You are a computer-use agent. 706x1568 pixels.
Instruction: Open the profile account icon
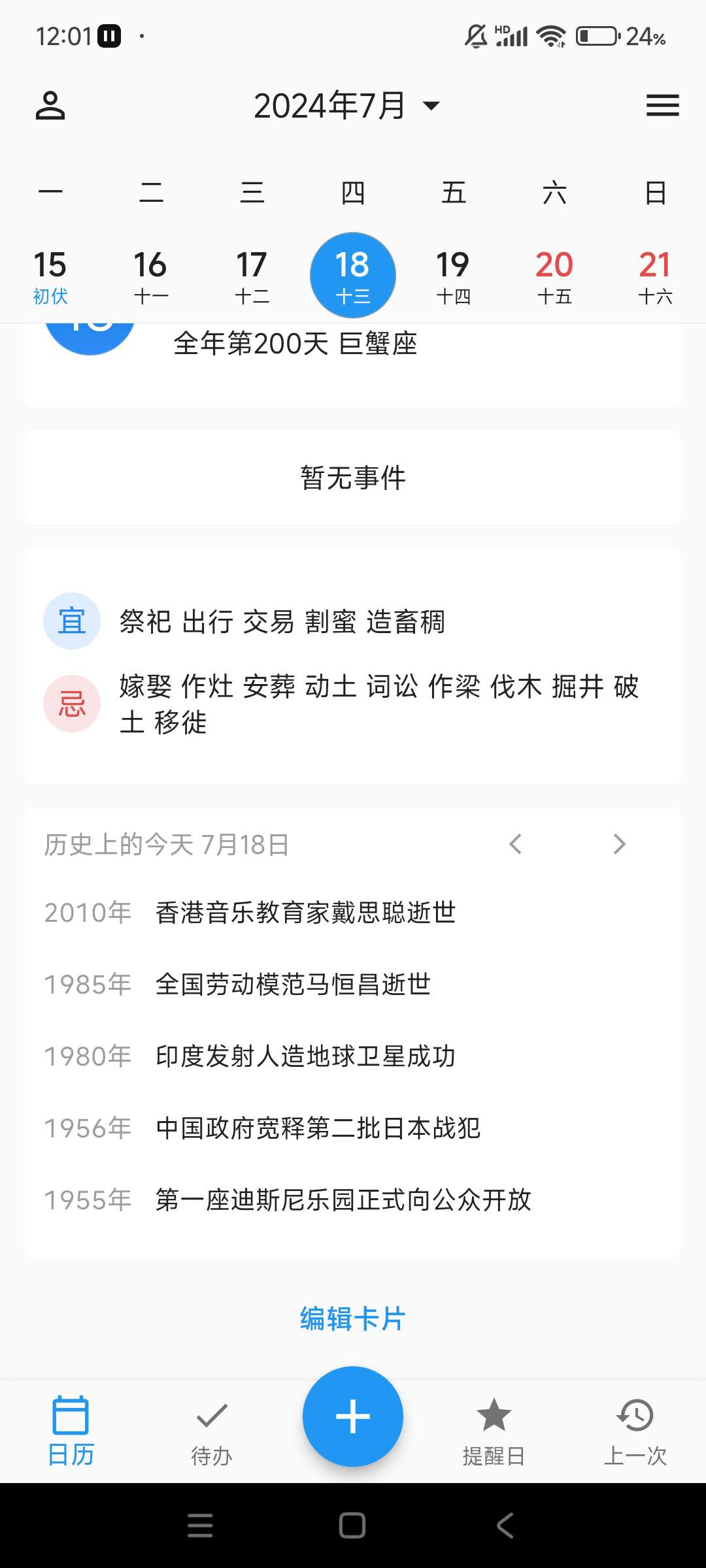point(50,106)
